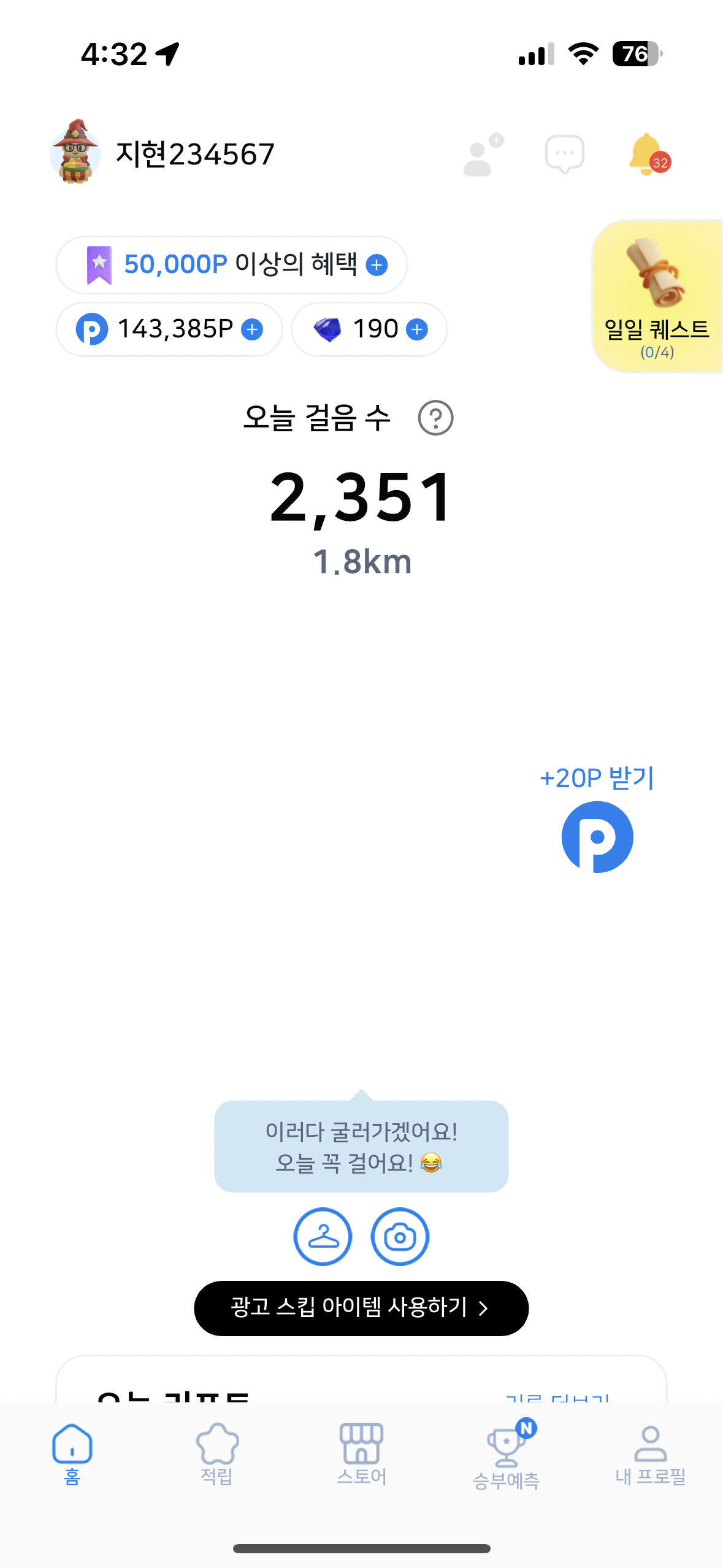Open the chat messages icon
The height and width of the screenshot is (1568, 723).
coord(564,154)
